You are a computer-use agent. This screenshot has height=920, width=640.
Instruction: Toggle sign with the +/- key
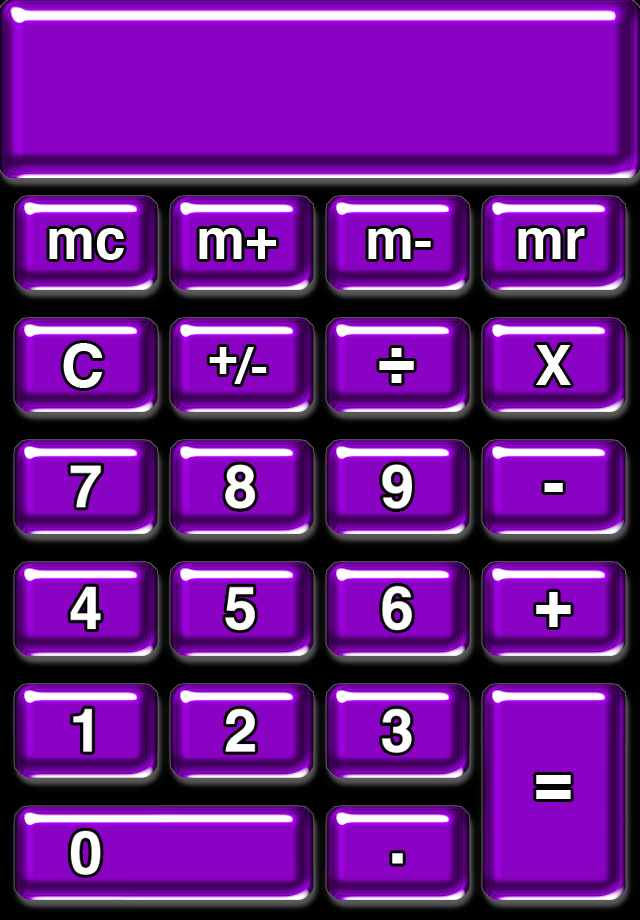click(x=241, y=365)
